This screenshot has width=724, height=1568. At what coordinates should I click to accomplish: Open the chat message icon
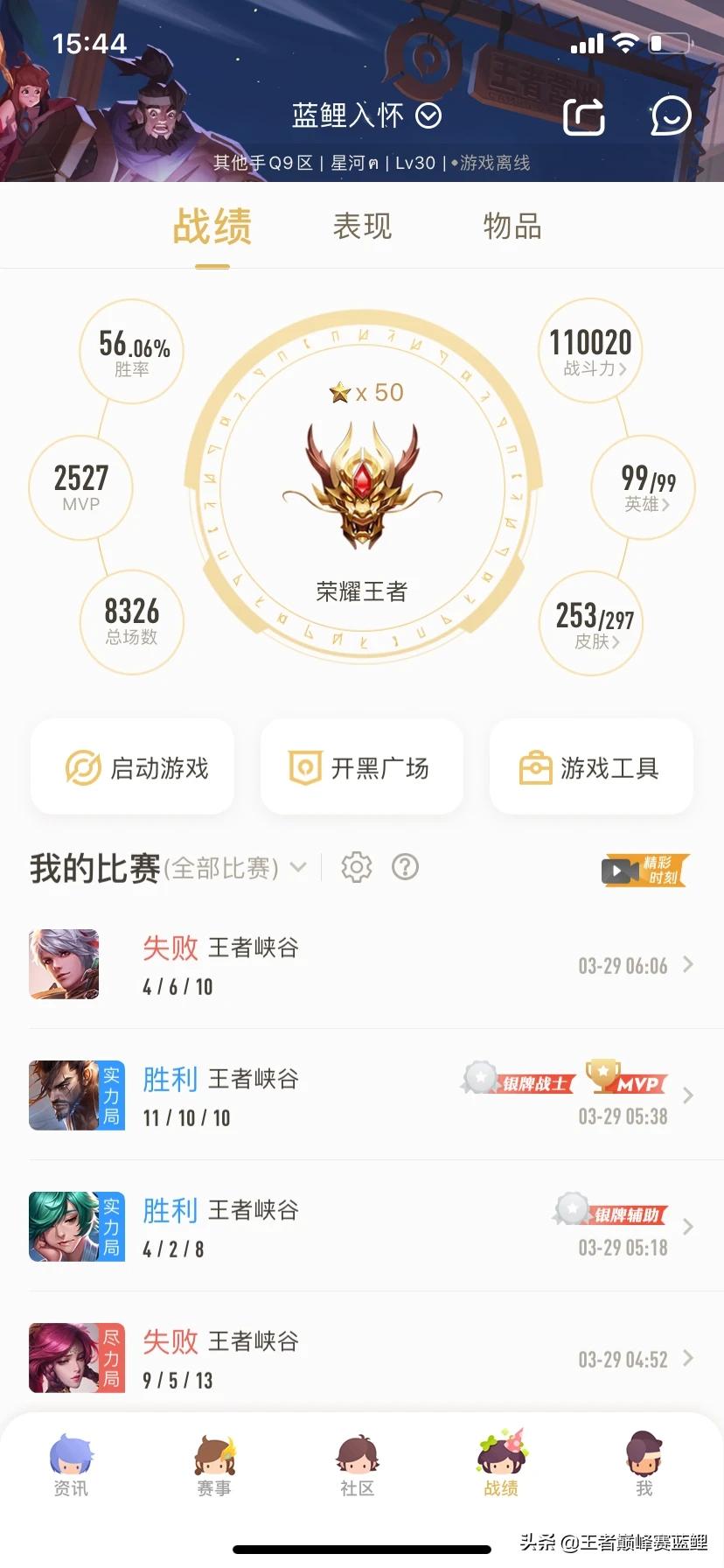tap(671, 116)
